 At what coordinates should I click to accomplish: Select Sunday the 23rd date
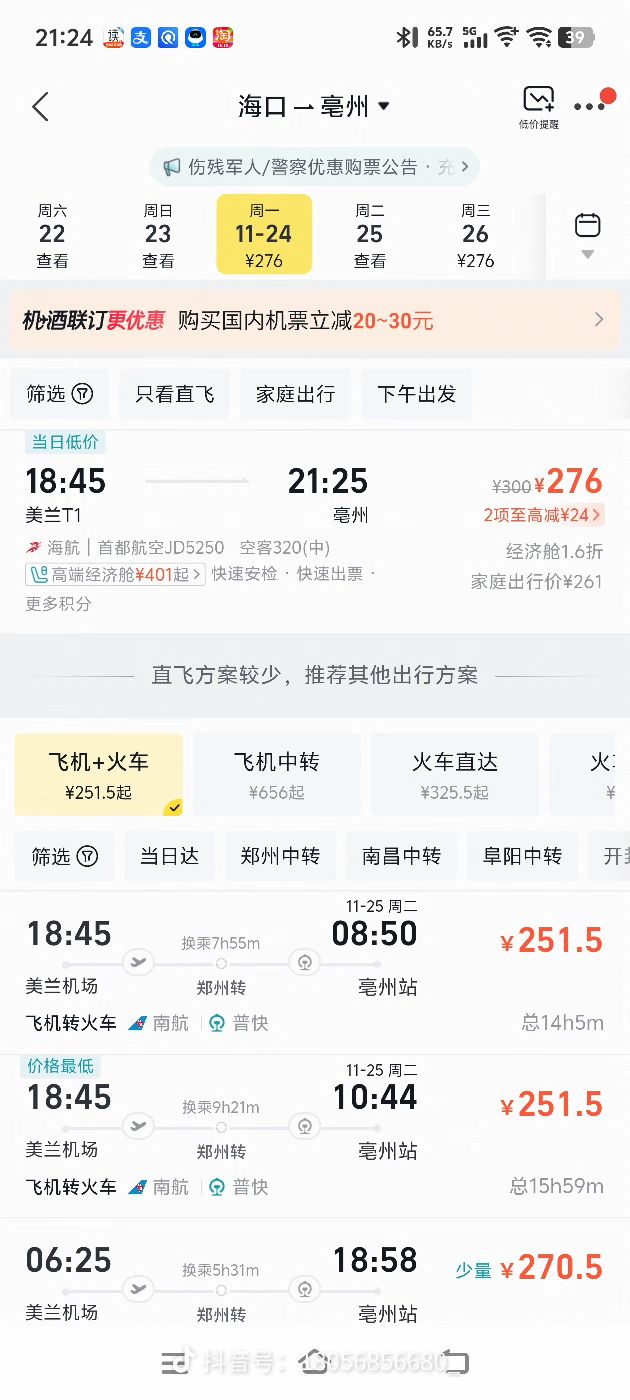click(x=158, y=235)
